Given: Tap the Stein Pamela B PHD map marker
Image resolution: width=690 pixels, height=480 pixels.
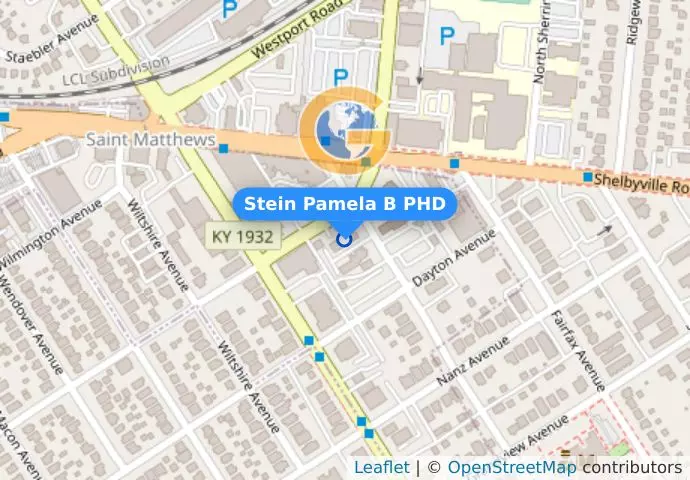Looking at the screenshot, I should (345, 239).
